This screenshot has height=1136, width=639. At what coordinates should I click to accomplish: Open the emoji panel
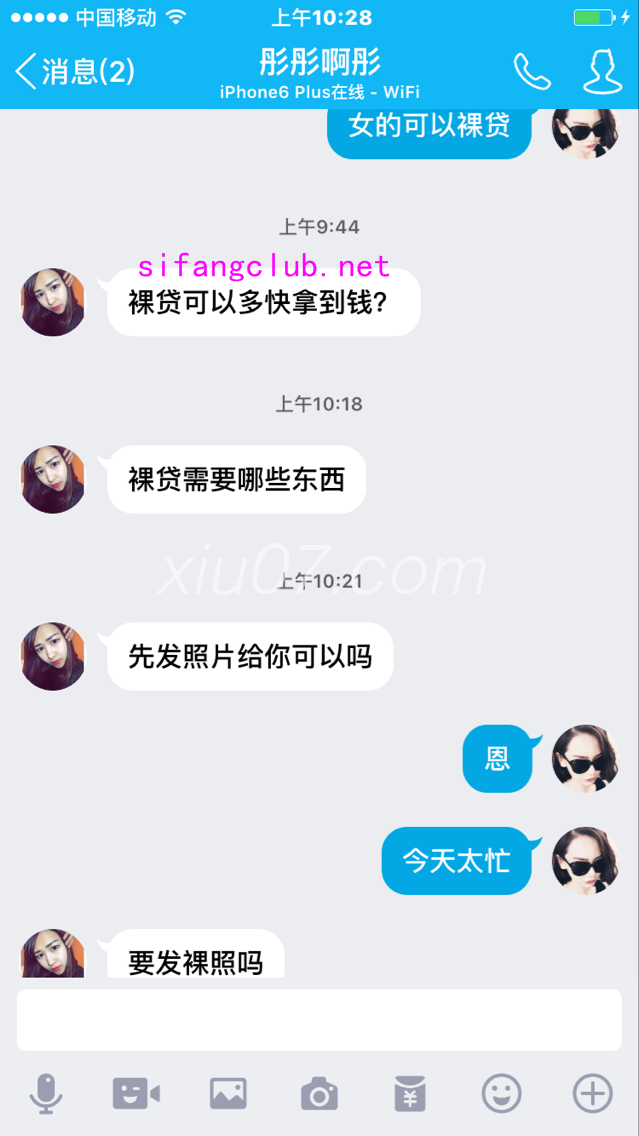(501, 1094)
